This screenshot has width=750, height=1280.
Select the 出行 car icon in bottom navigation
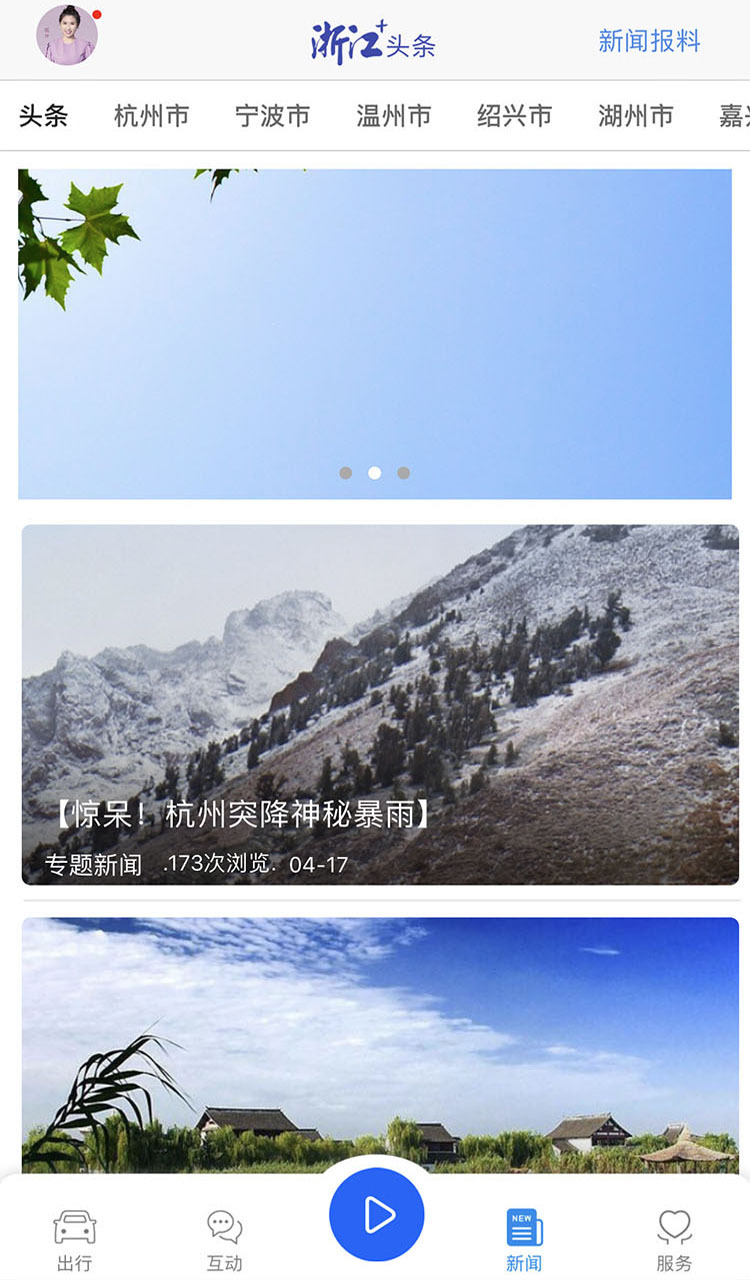75,1227
